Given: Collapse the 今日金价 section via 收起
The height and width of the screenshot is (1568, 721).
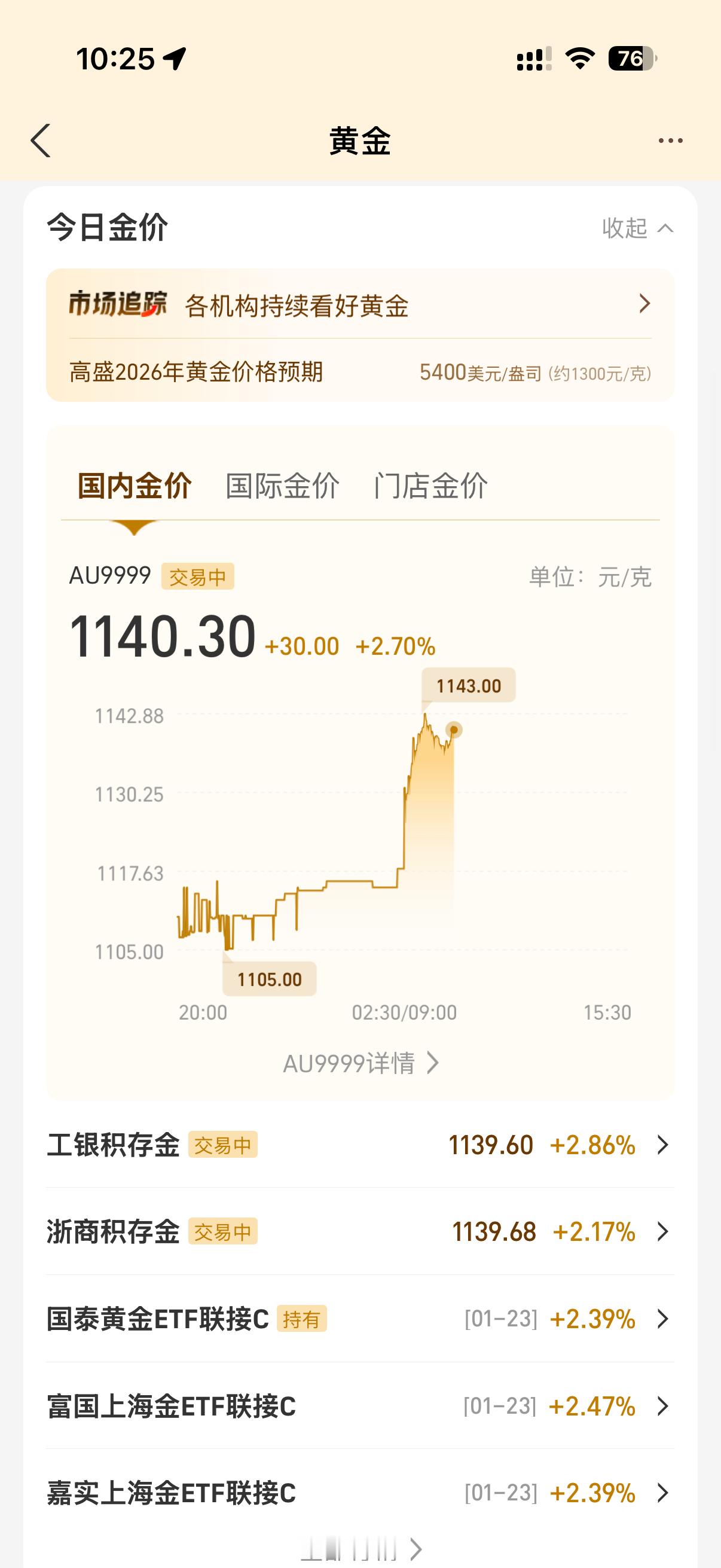Looking at the screenshot, I should pyautogui.click(x=637, y=228).
